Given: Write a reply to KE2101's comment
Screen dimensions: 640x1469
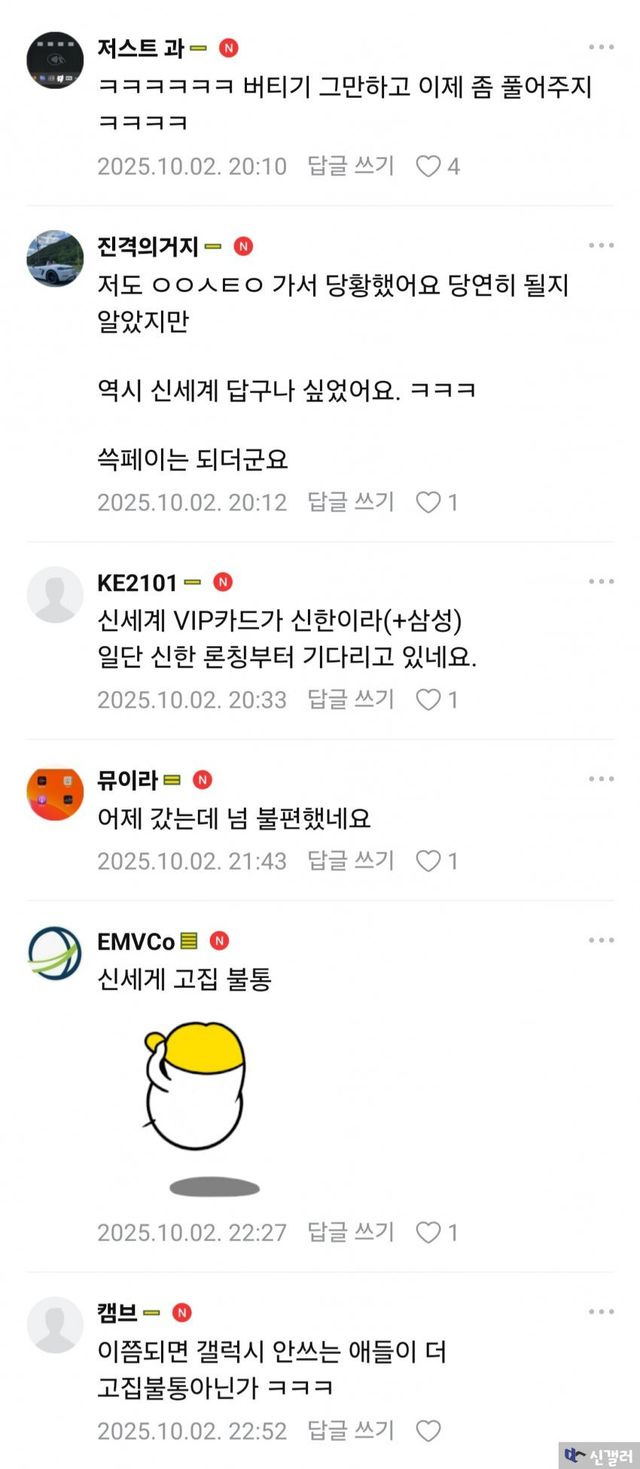Looking at the screenshot, I should click(x=350, y=699).
